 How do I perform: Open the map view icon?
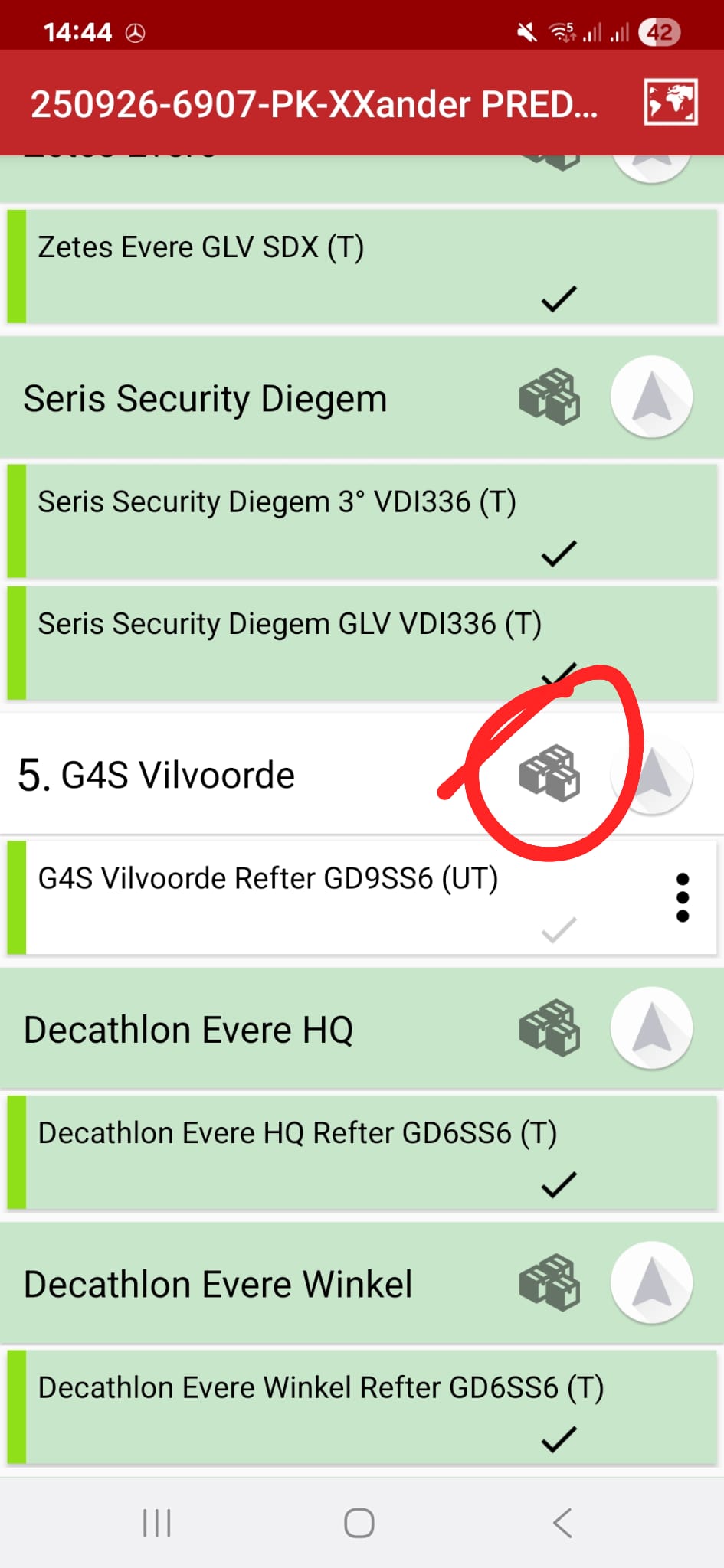670,102
